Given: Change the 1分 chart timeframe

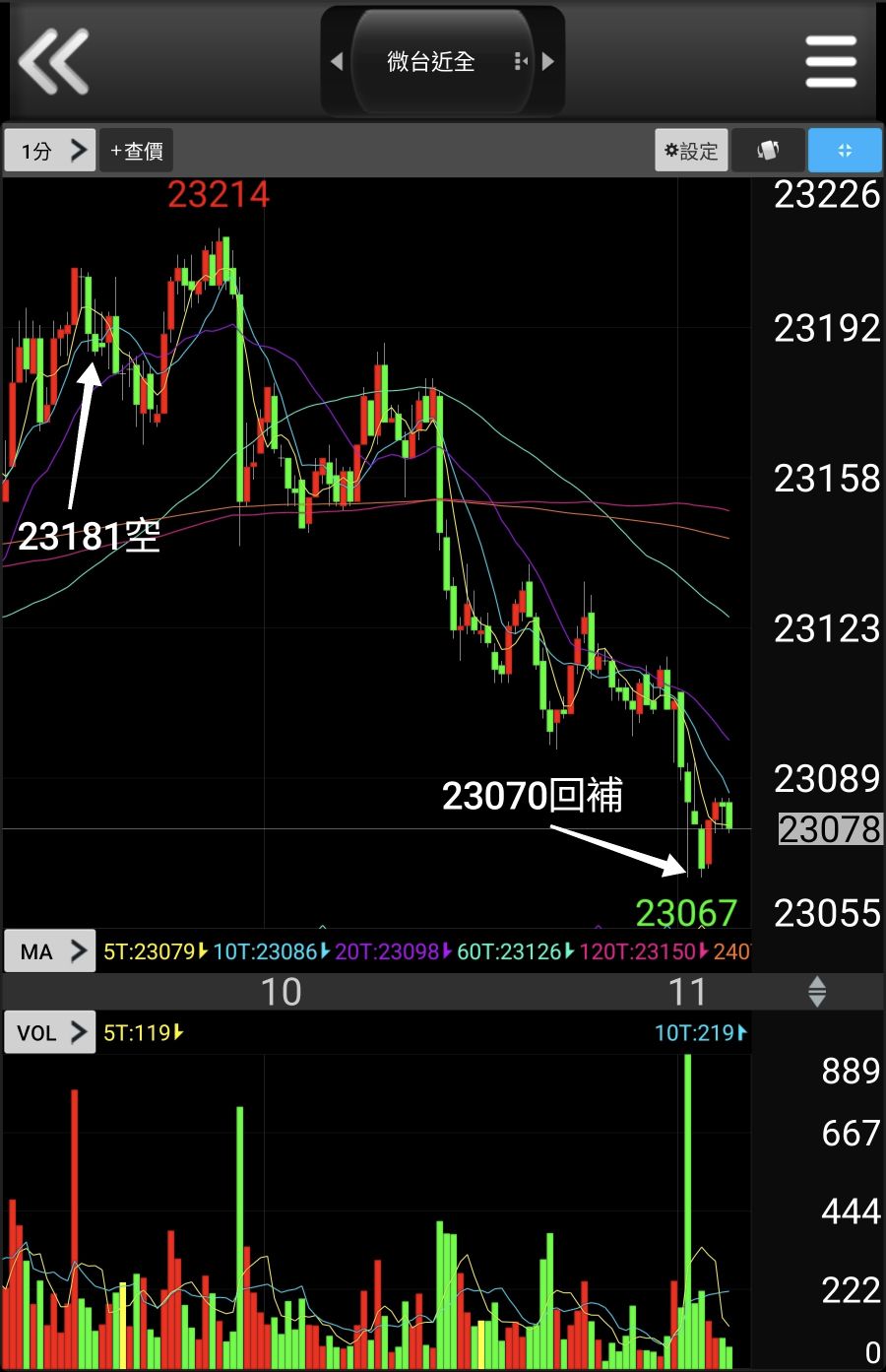Looking at the screenshot, I should (51, 151).
